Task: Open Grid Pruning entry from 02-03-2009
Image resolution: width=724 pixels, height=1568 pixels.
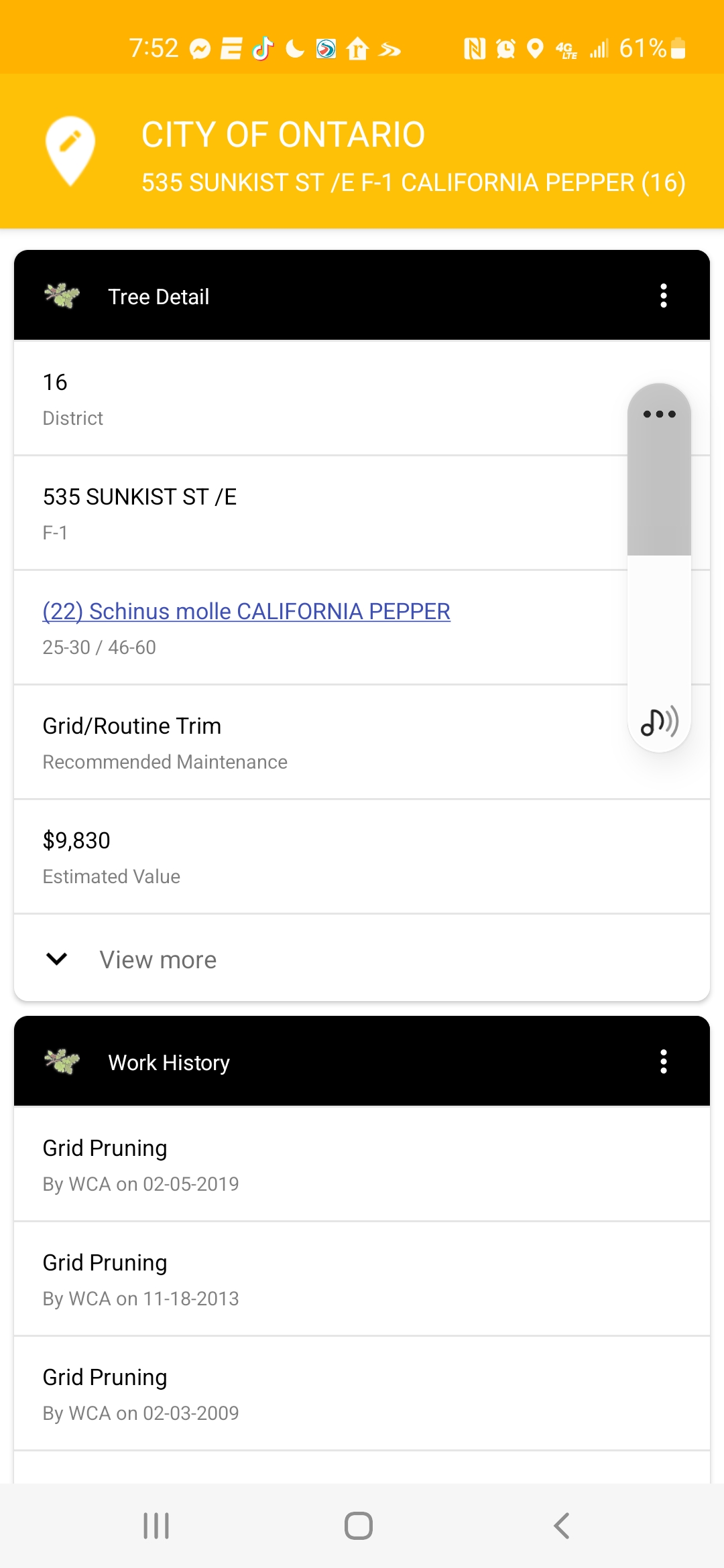Action: [362, 1394]
